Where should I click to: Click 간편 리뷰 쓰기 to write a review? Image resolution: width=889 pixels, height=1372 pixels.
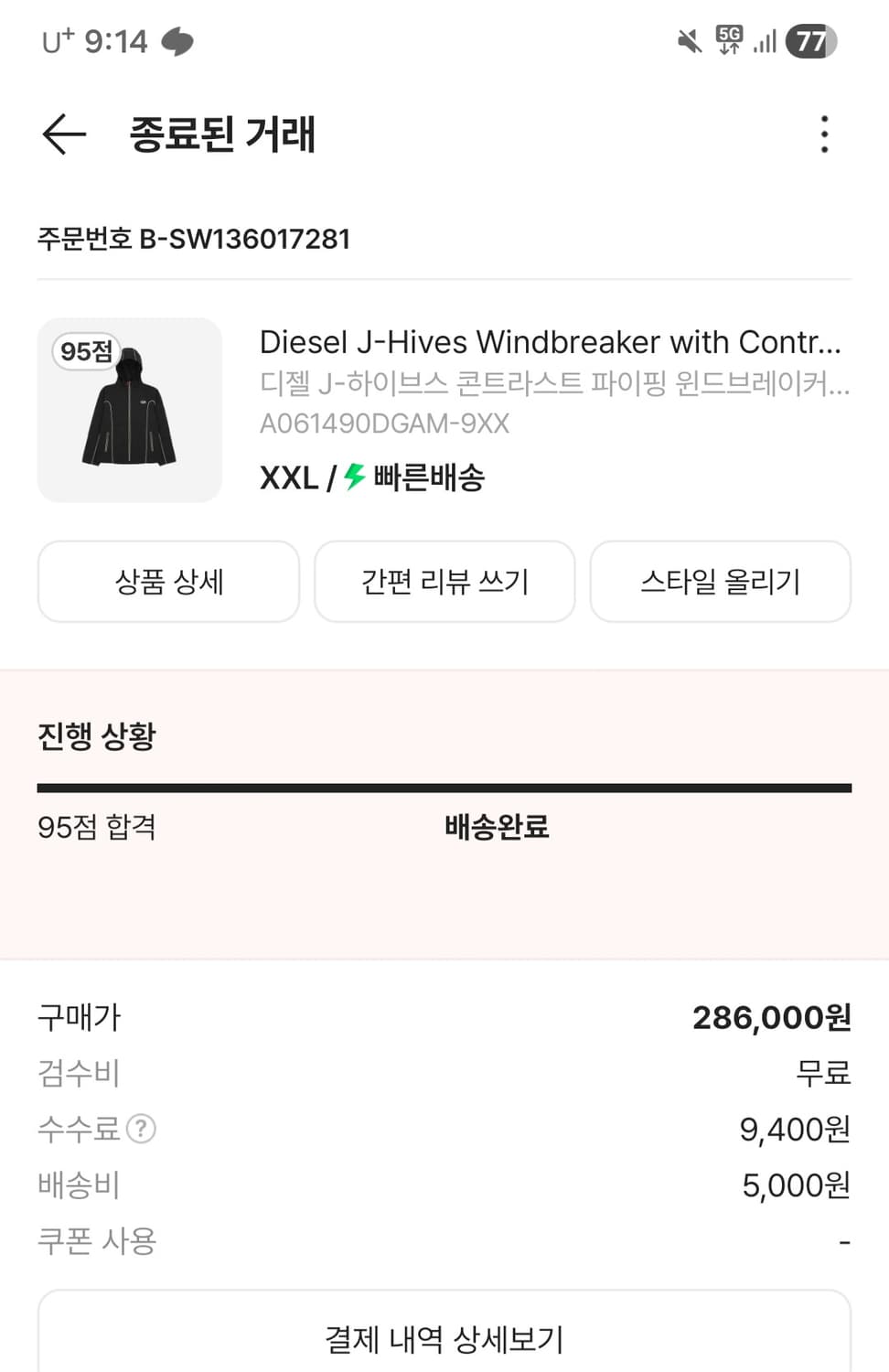[x=444, y=582]
